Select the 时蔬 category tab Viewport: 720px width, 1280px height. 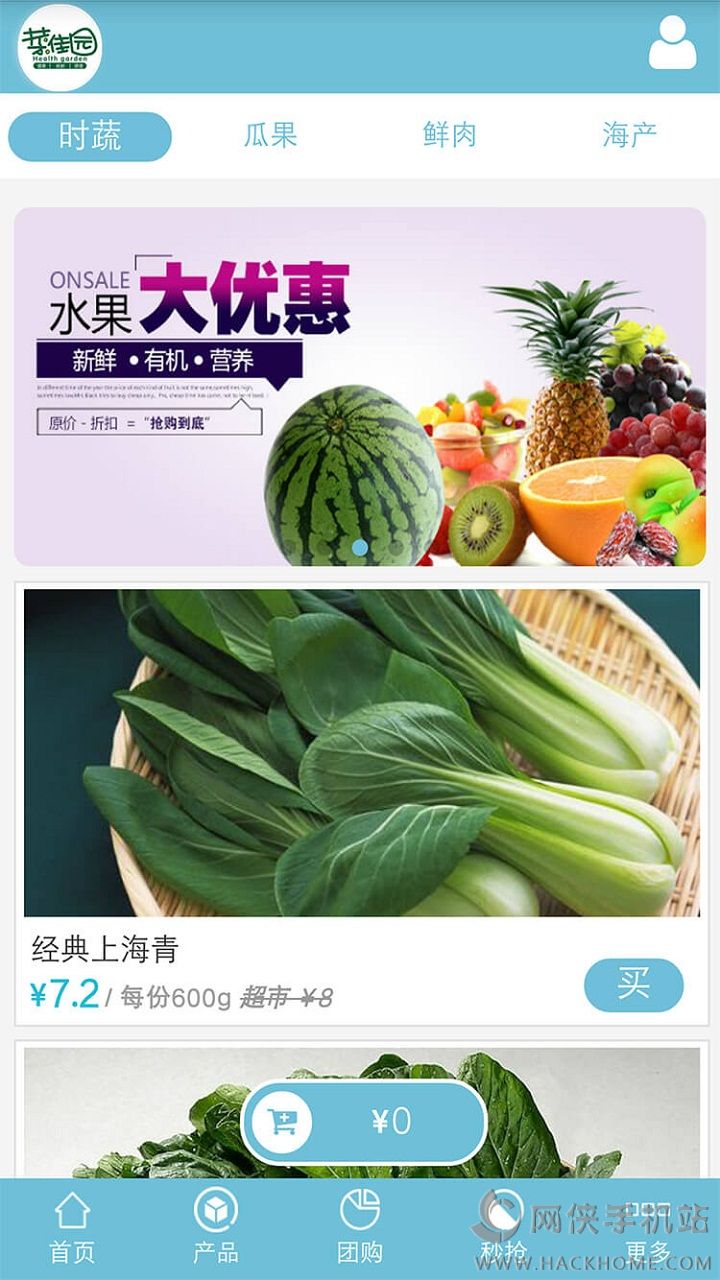click(x=90, y=136)
